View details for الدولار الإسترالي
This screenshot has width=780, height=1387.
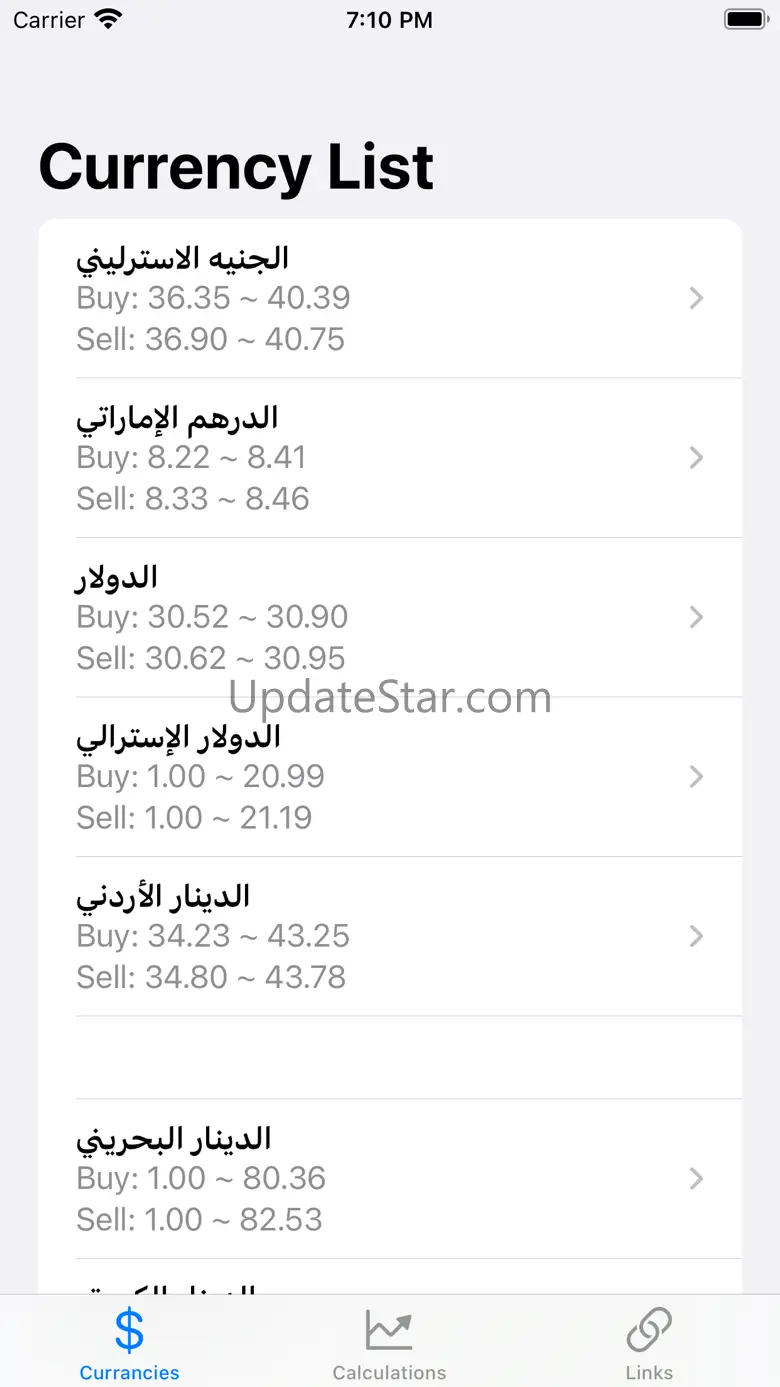(x=390, y=777)
